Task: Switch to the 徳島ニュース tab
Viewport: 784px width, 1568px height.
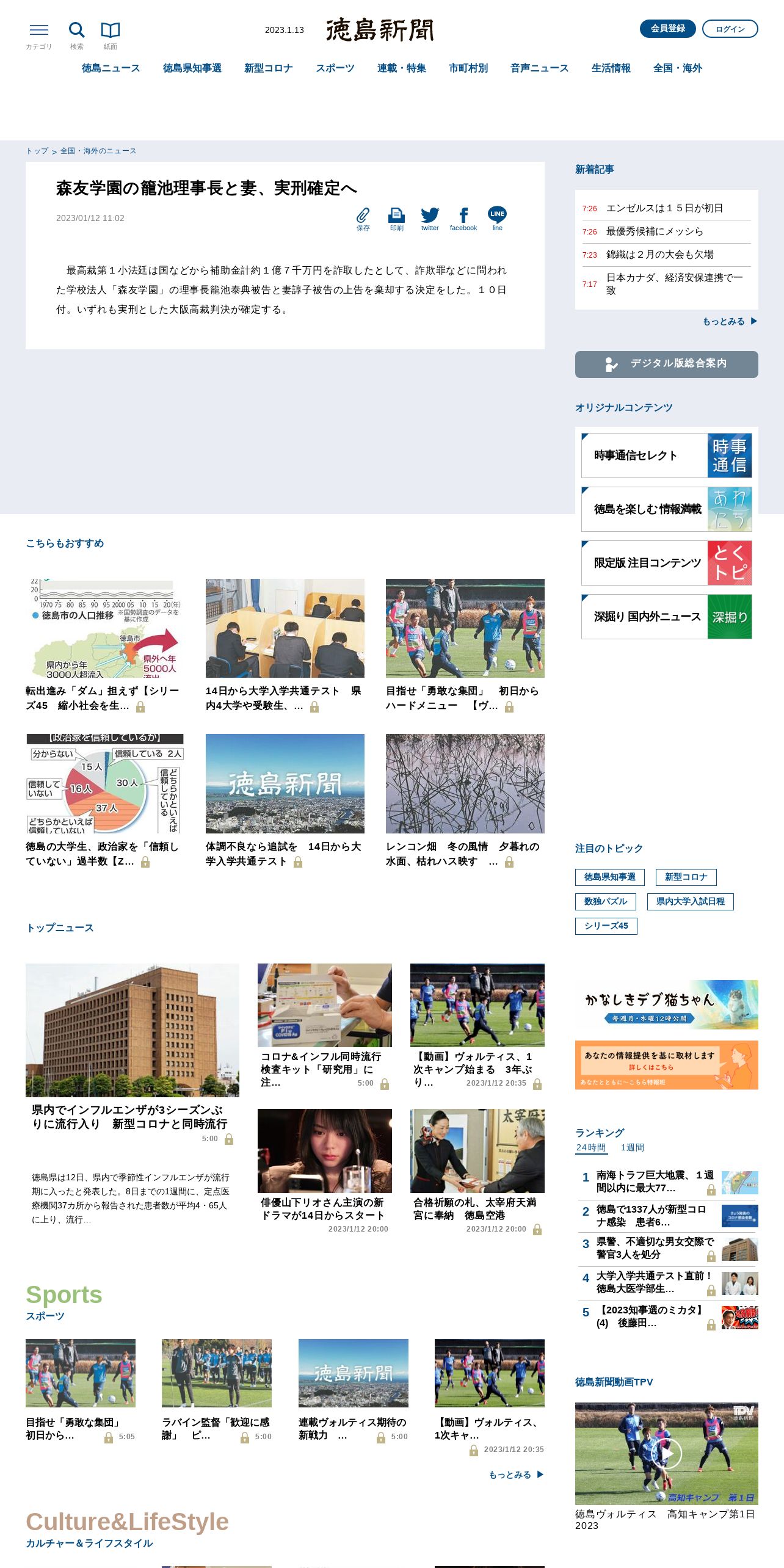Action: 111,68
